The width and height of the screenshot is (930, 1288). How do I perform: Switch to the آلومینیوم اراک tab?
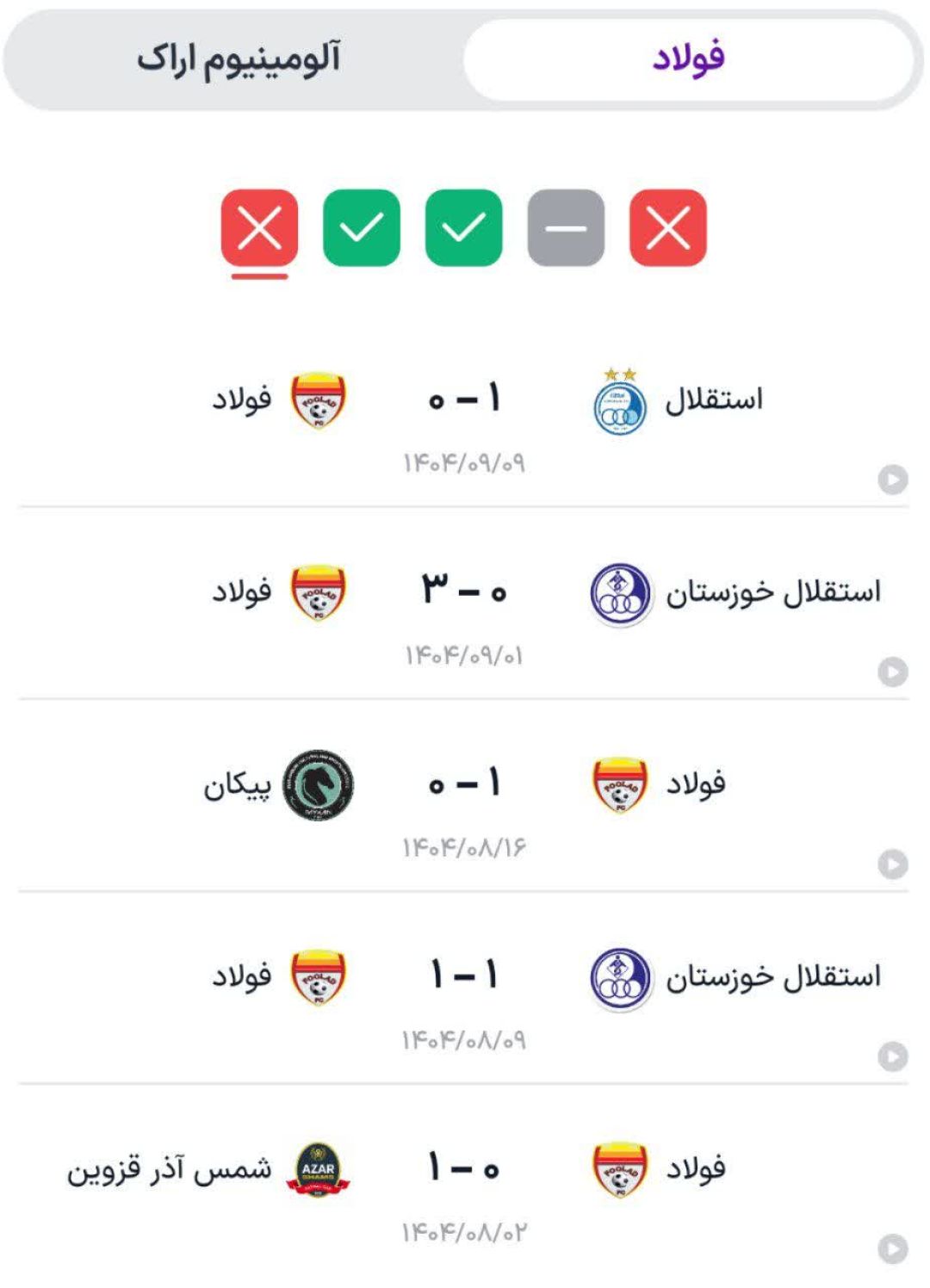pos(239,59)
